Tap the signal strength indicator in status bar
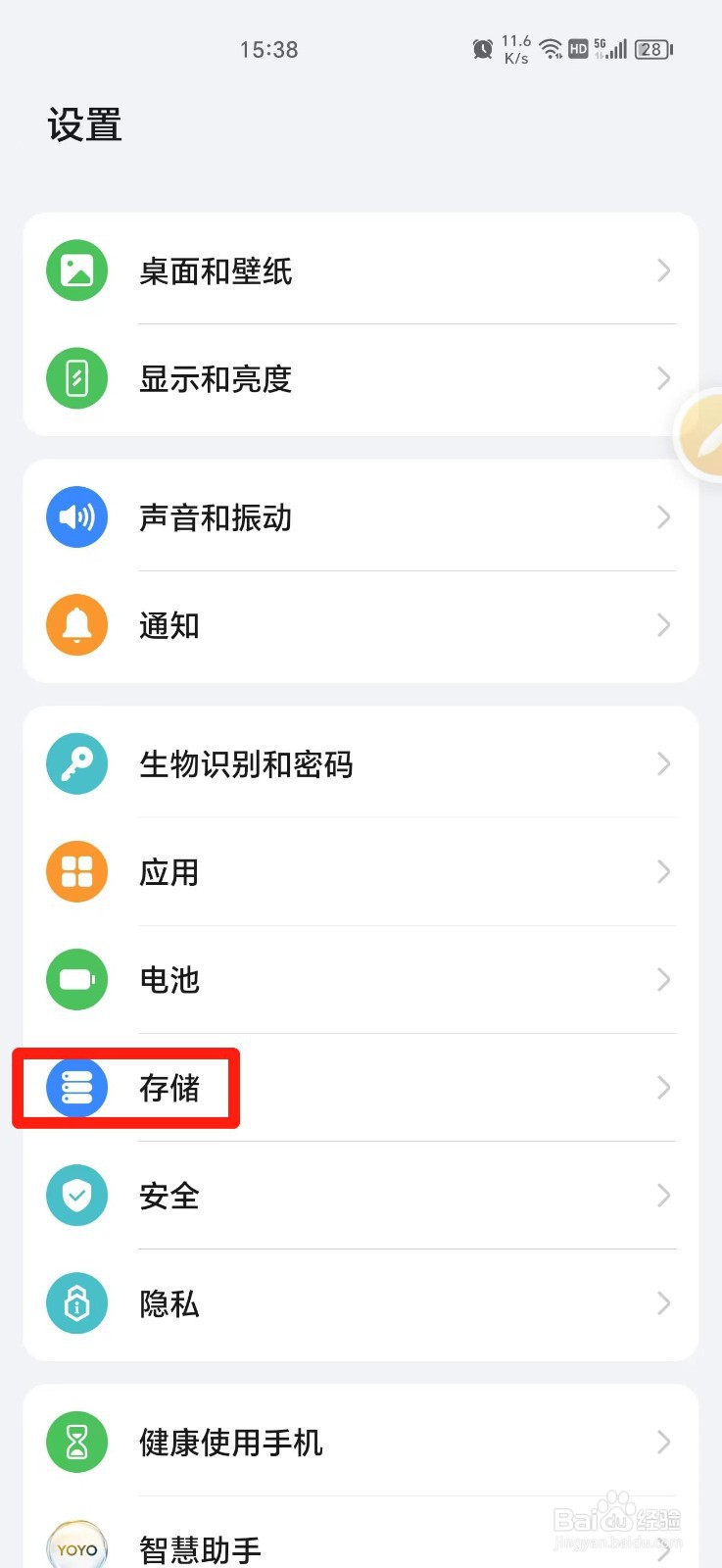Viewport: 722px width, 1568px height. point(617,49)
